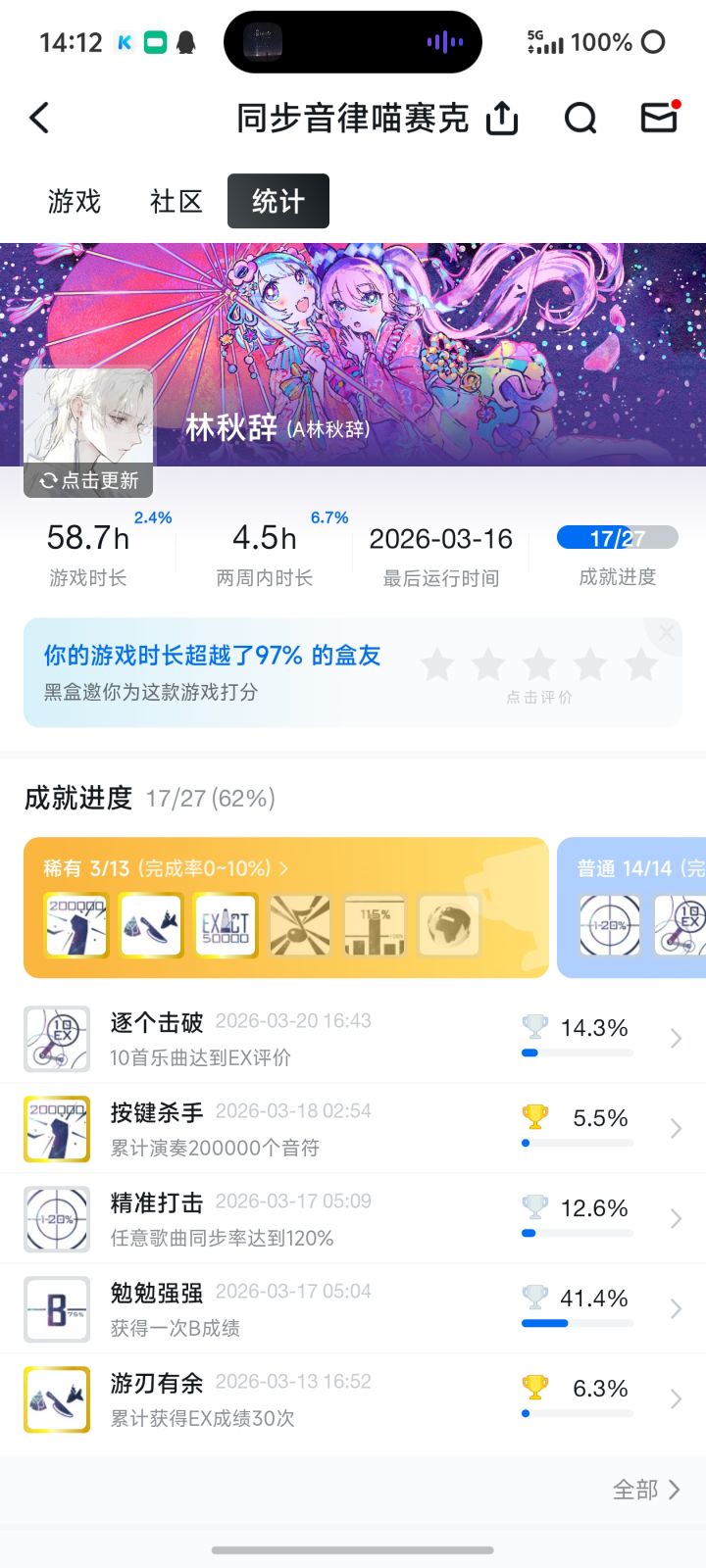This screenshot has width=706, height=1568.
Task: Dismiss the rating prompt with the X
Action: (666, 632)
